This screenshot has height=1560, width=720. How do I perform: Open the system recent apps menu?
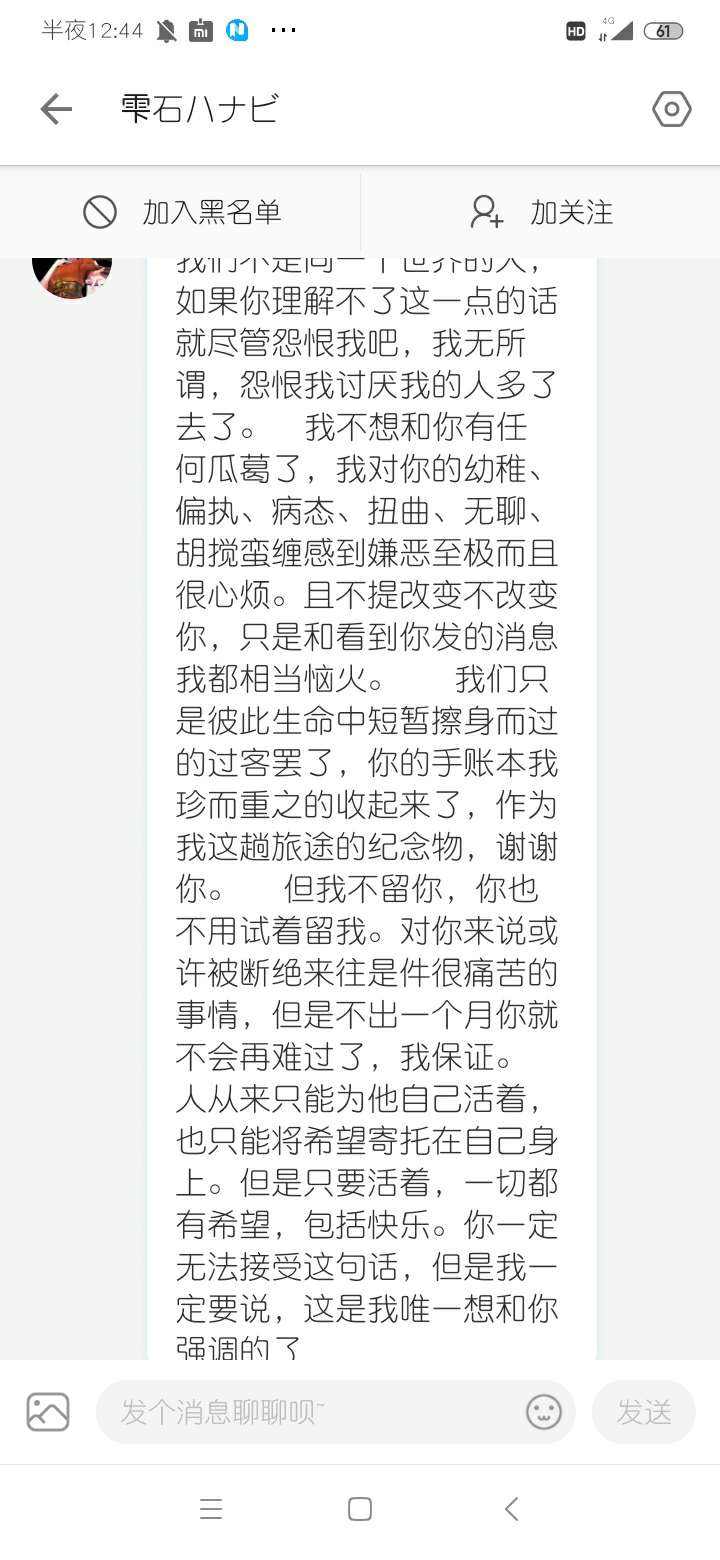(x=211, y=1509)
